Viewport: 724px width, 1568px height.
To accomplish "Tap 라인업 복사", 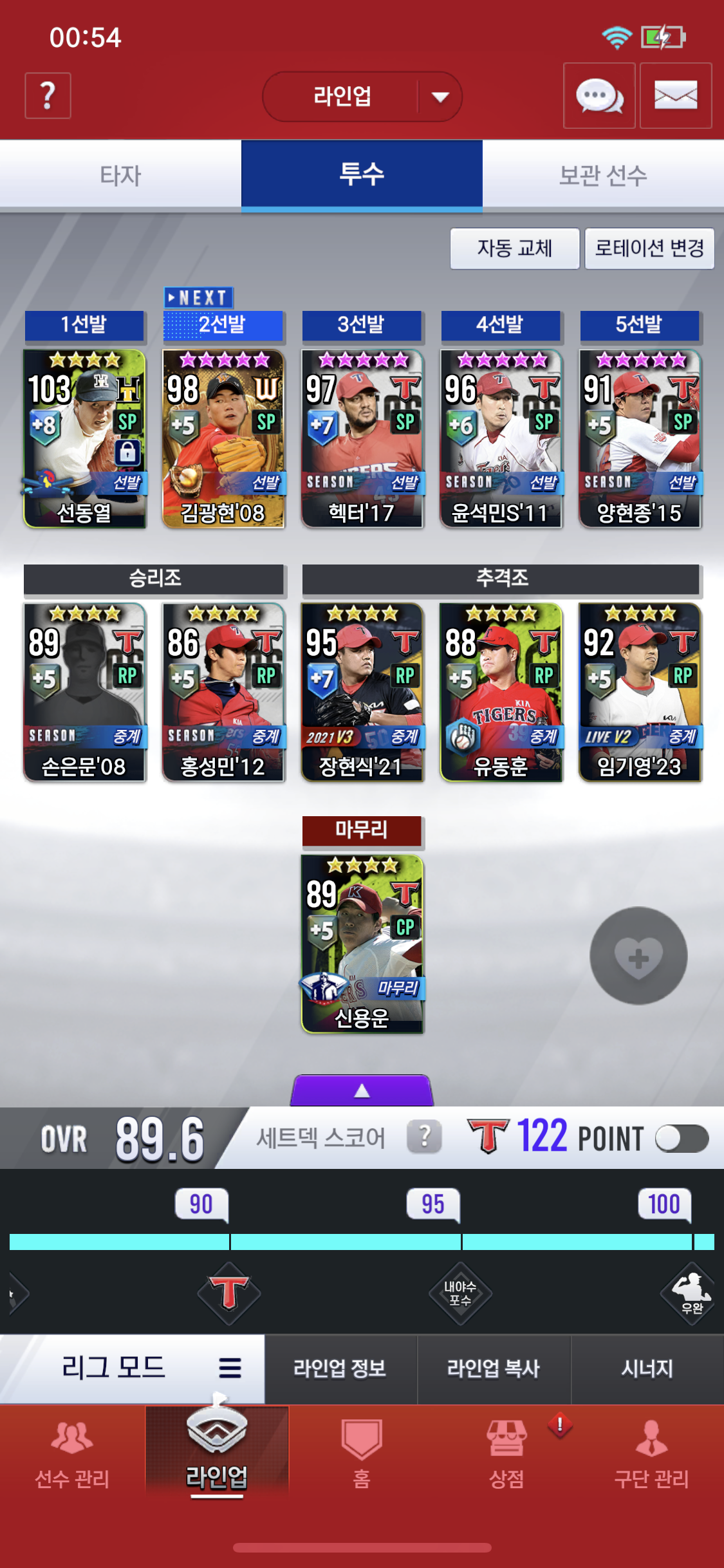I will (x=494, y=1368).
